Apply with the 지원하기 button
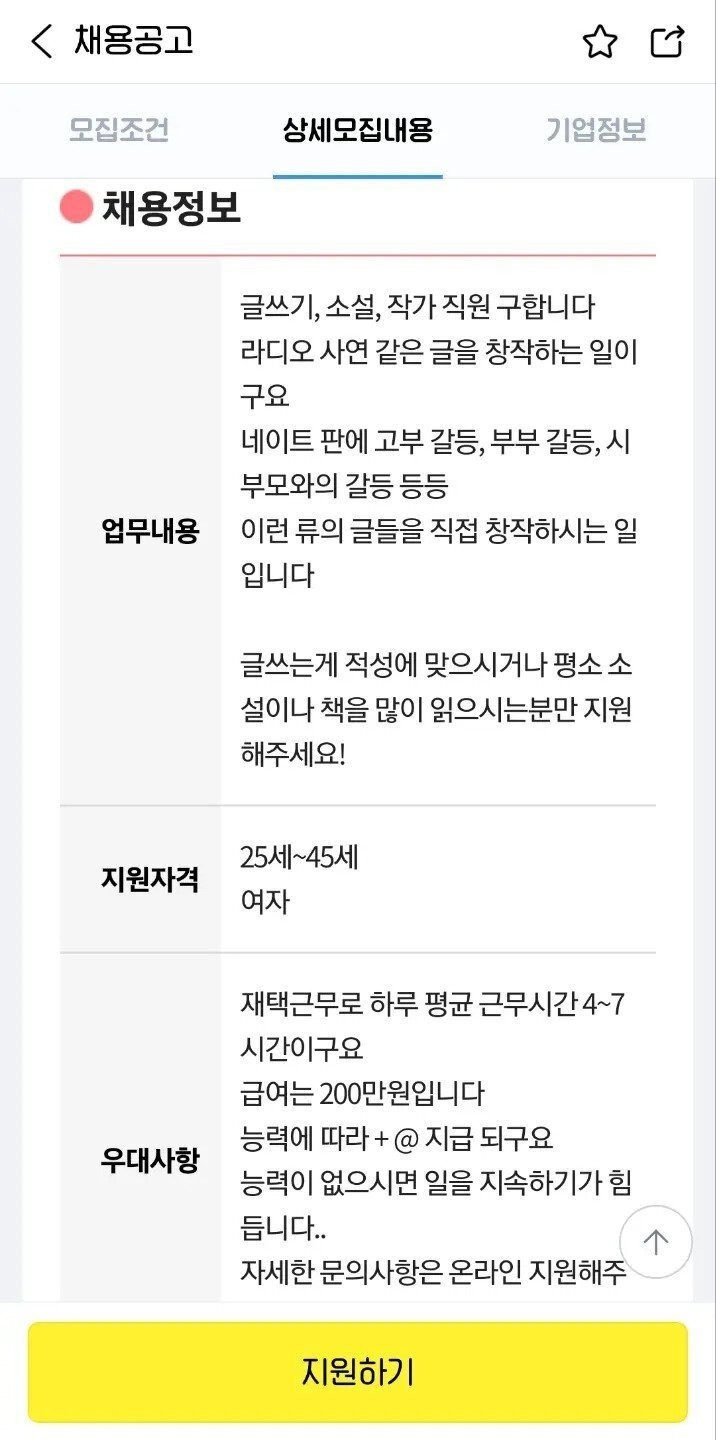This screenshot has height=1440, width=716. pos(358,1372)
